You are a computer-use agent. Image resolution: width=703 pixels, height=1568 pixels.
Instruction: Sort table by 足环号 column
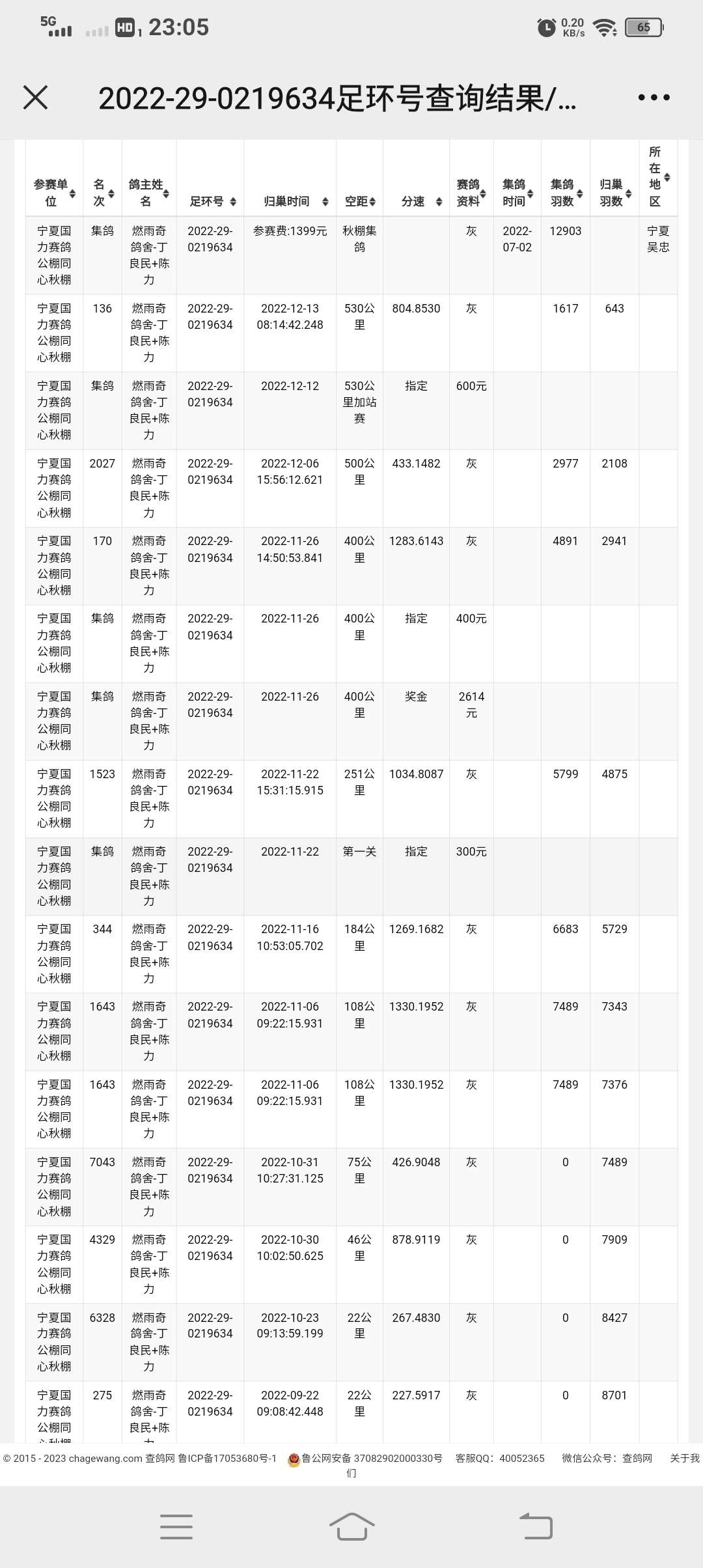[211, 201]
